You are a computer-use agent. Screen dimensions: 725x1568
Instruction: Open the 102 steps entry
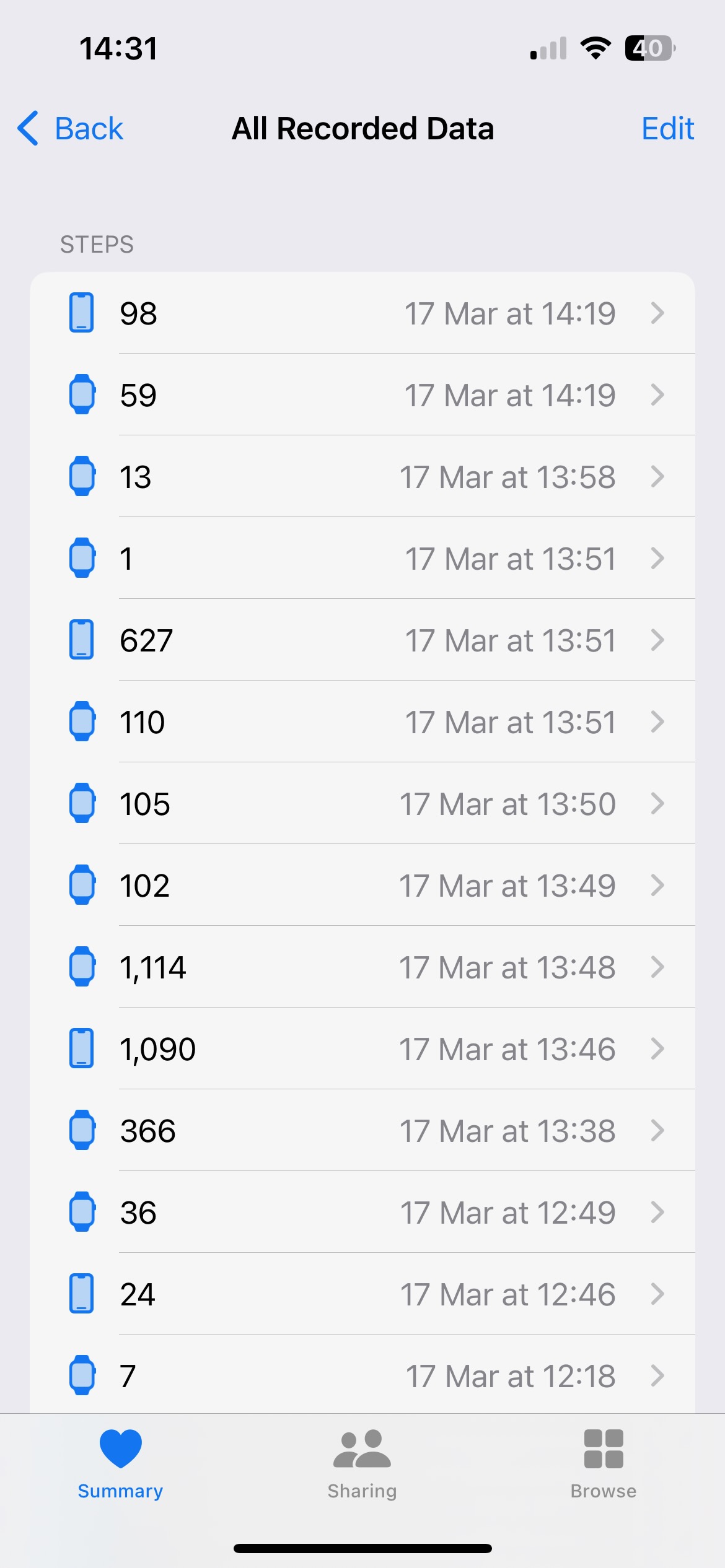pyautogui.click(x=362, y=885)
